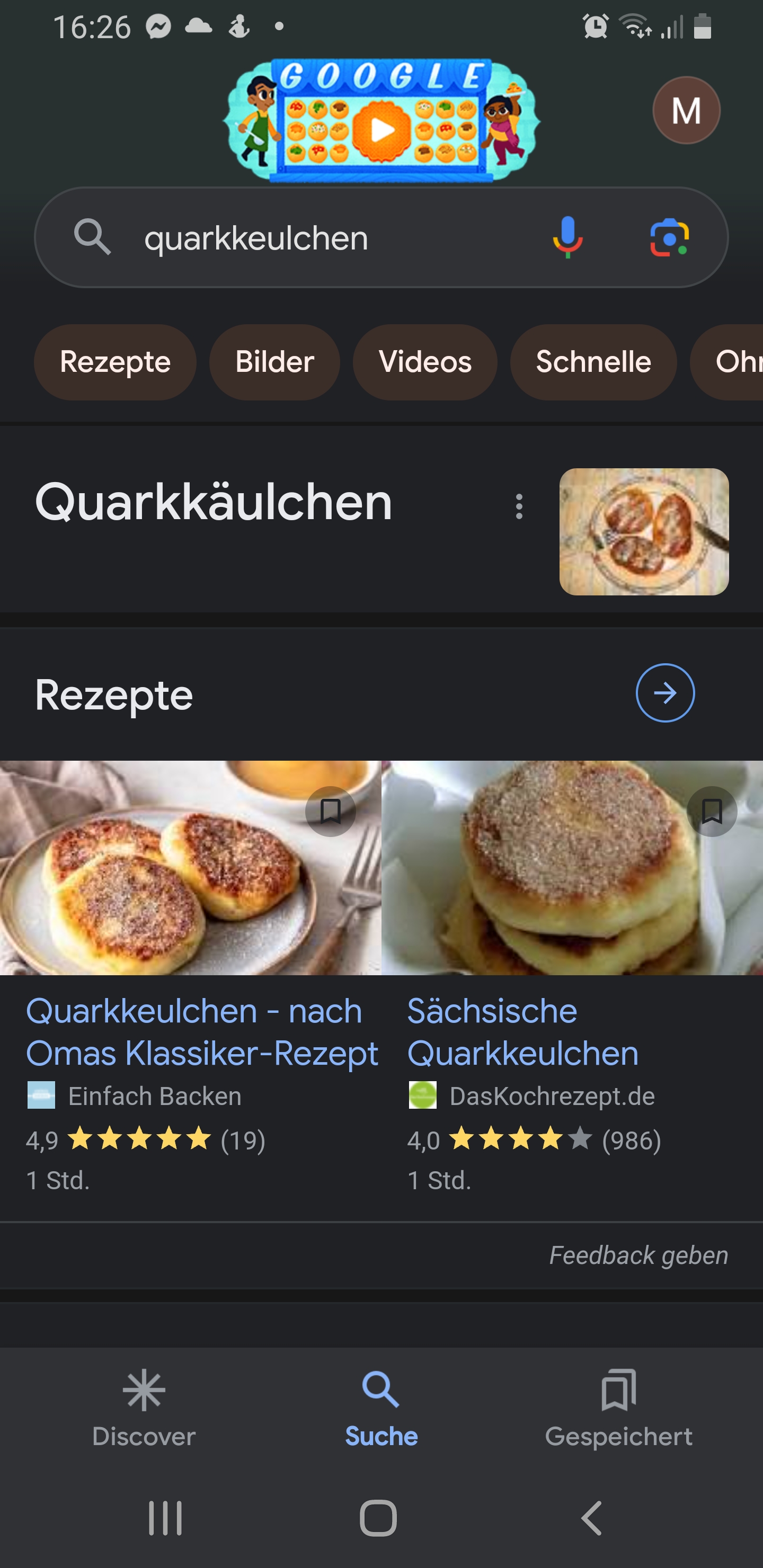The image size is (763, 1568).
Task: View the Quarkkäulchen knowledge panel image
Action: [644, 531]
